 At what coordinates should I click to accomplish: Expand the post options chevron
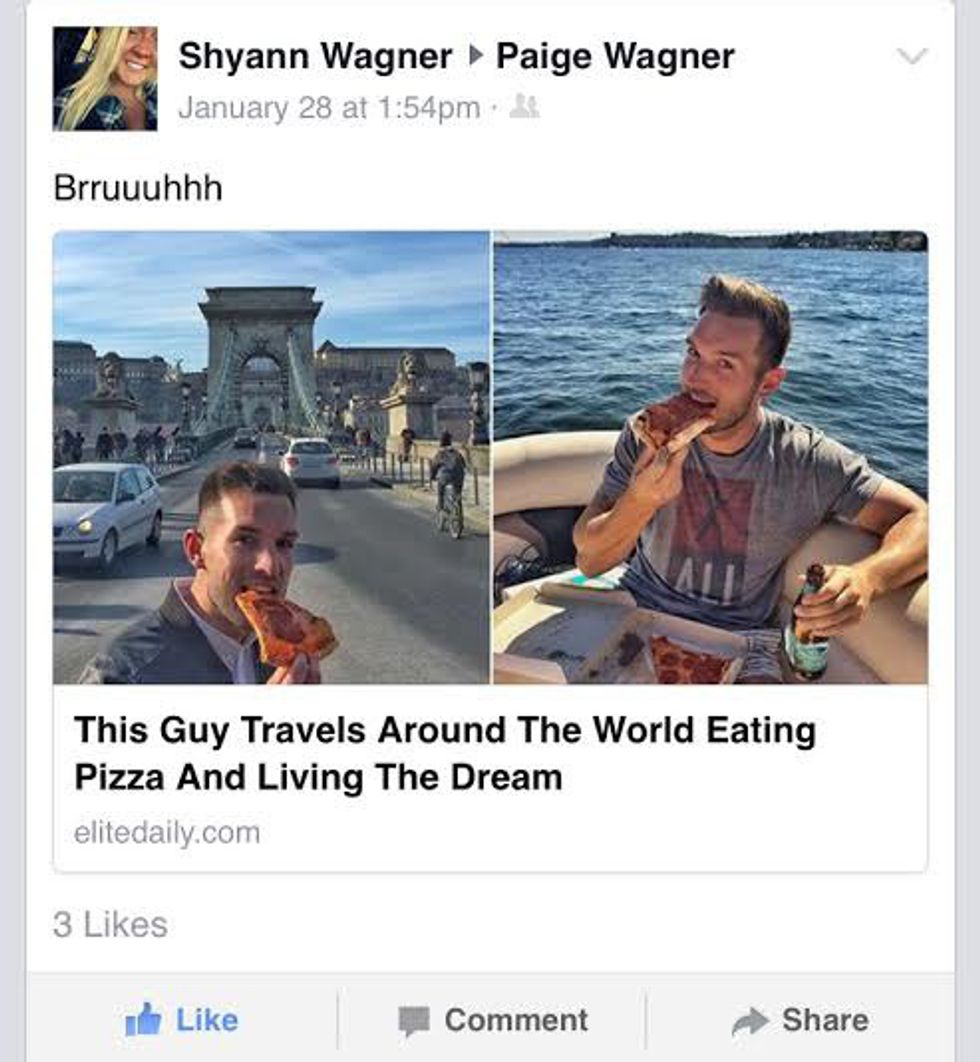pyautogui.click(x=913, y=58)
